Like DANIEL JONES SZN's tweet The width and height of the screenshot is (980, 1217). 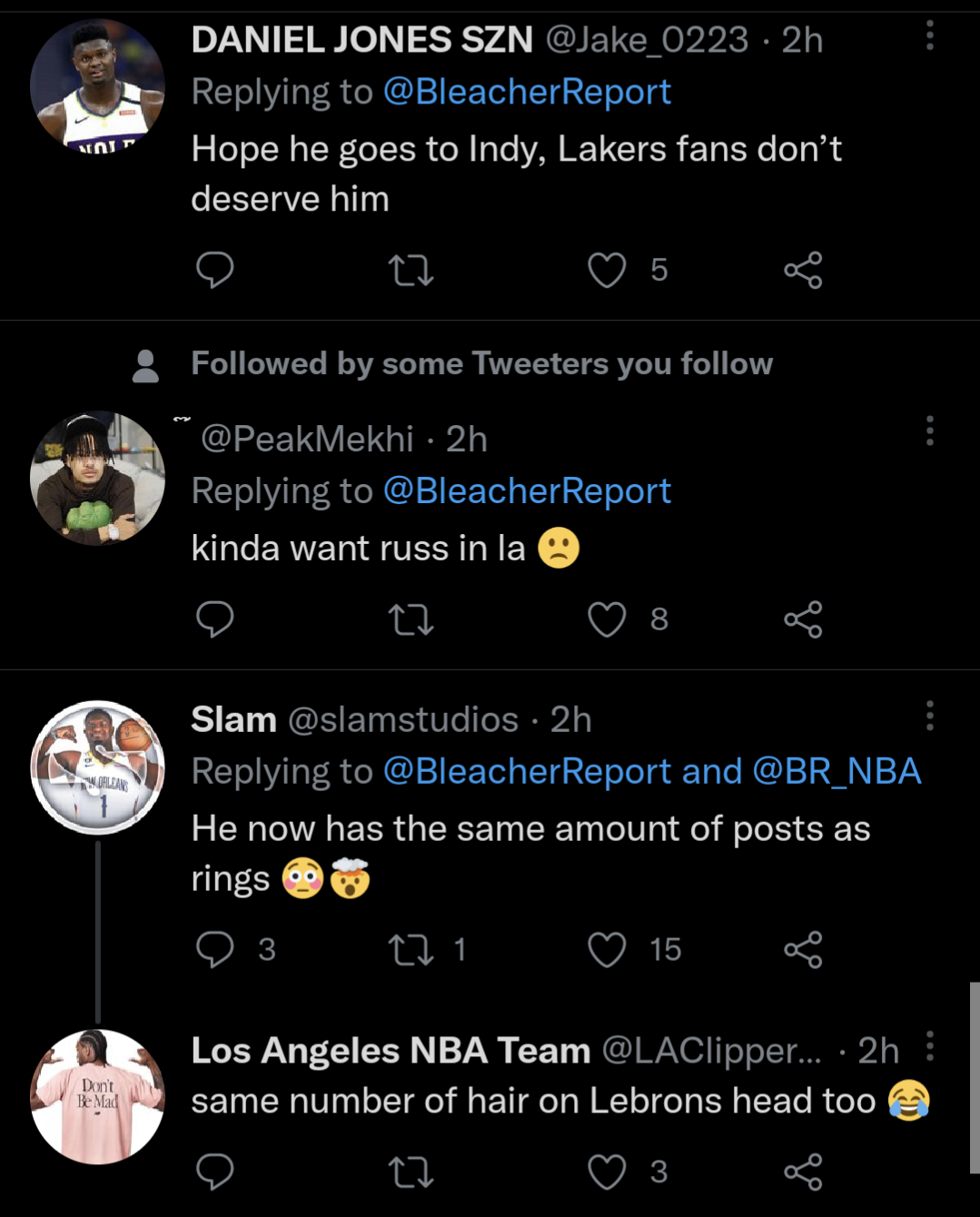606,268
